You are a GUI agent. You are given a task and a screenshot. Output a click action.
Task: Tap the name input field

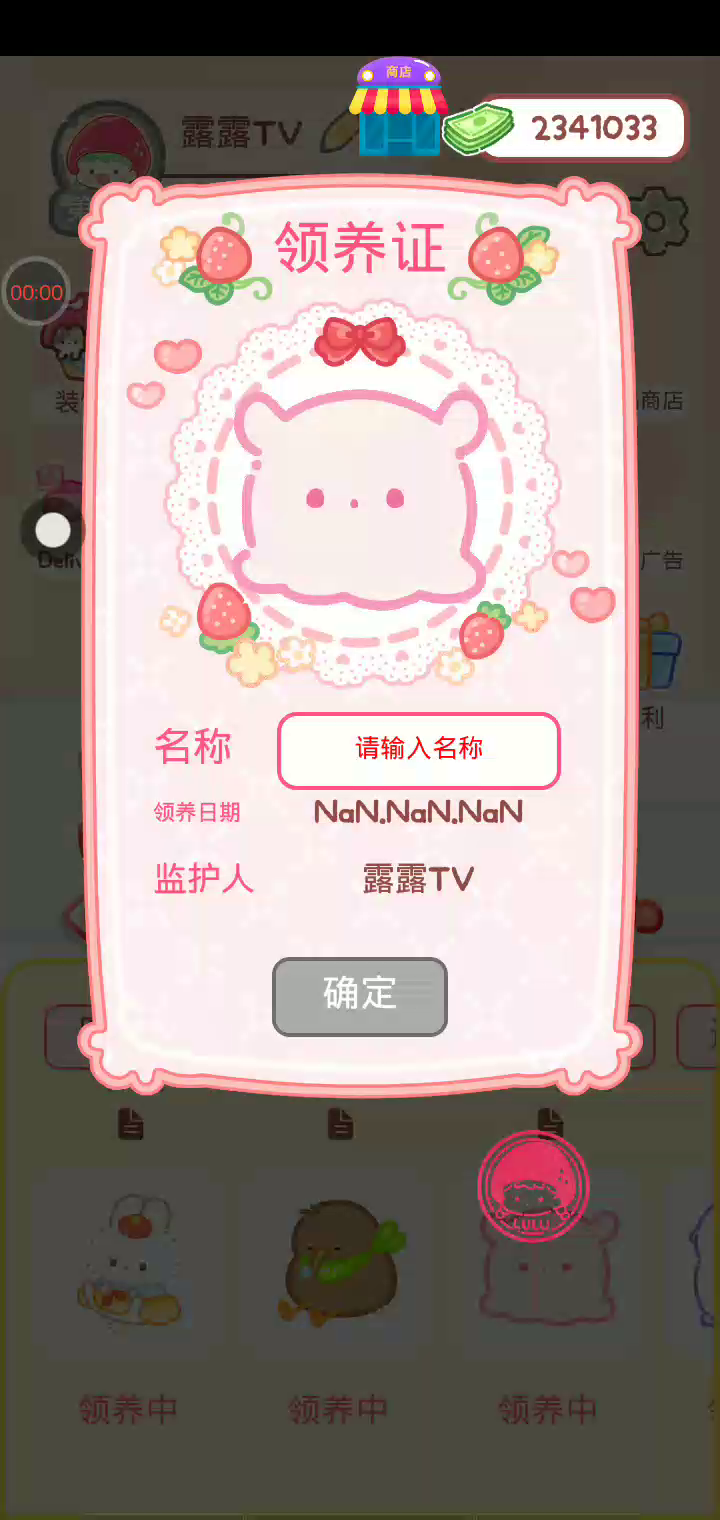pyautogui.click(x=418, y=750)
